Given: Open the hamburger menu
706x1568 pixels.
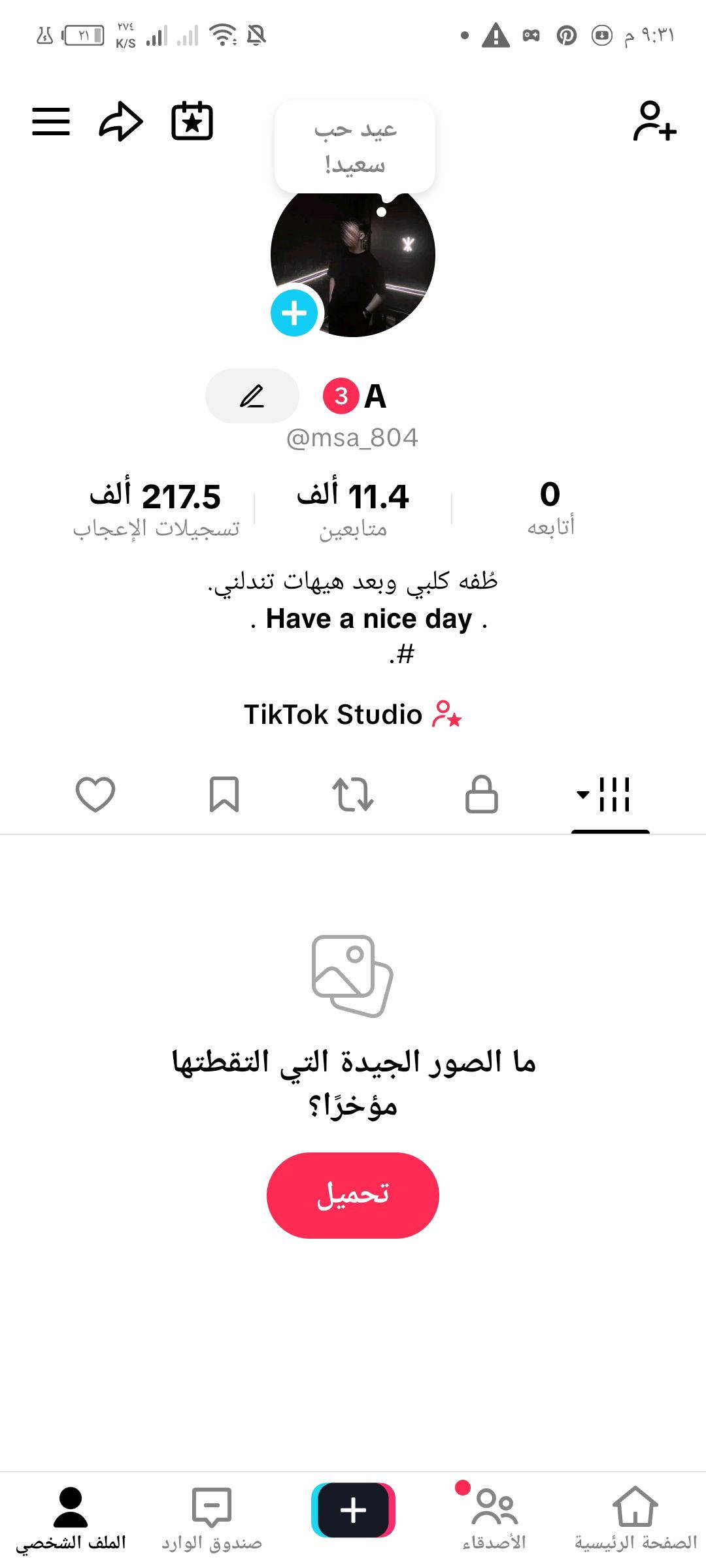Looking at the screenshot, I should click(x=51, y=122).
